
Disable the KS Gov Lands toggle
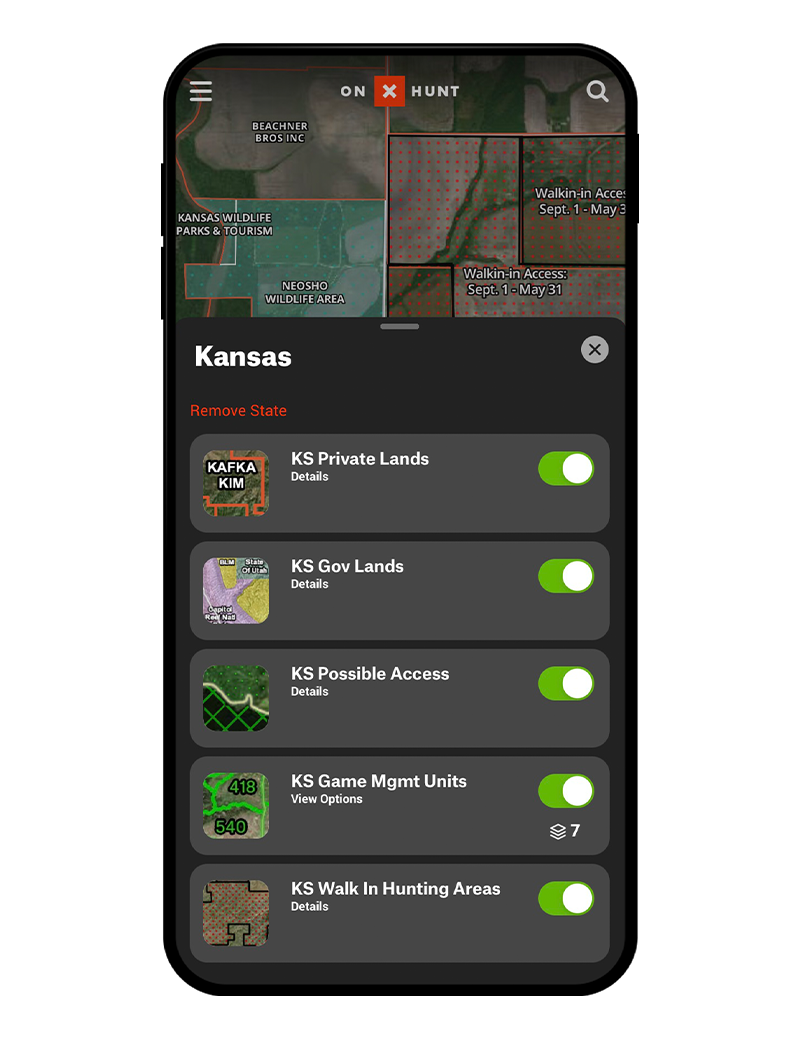point(565,576)
